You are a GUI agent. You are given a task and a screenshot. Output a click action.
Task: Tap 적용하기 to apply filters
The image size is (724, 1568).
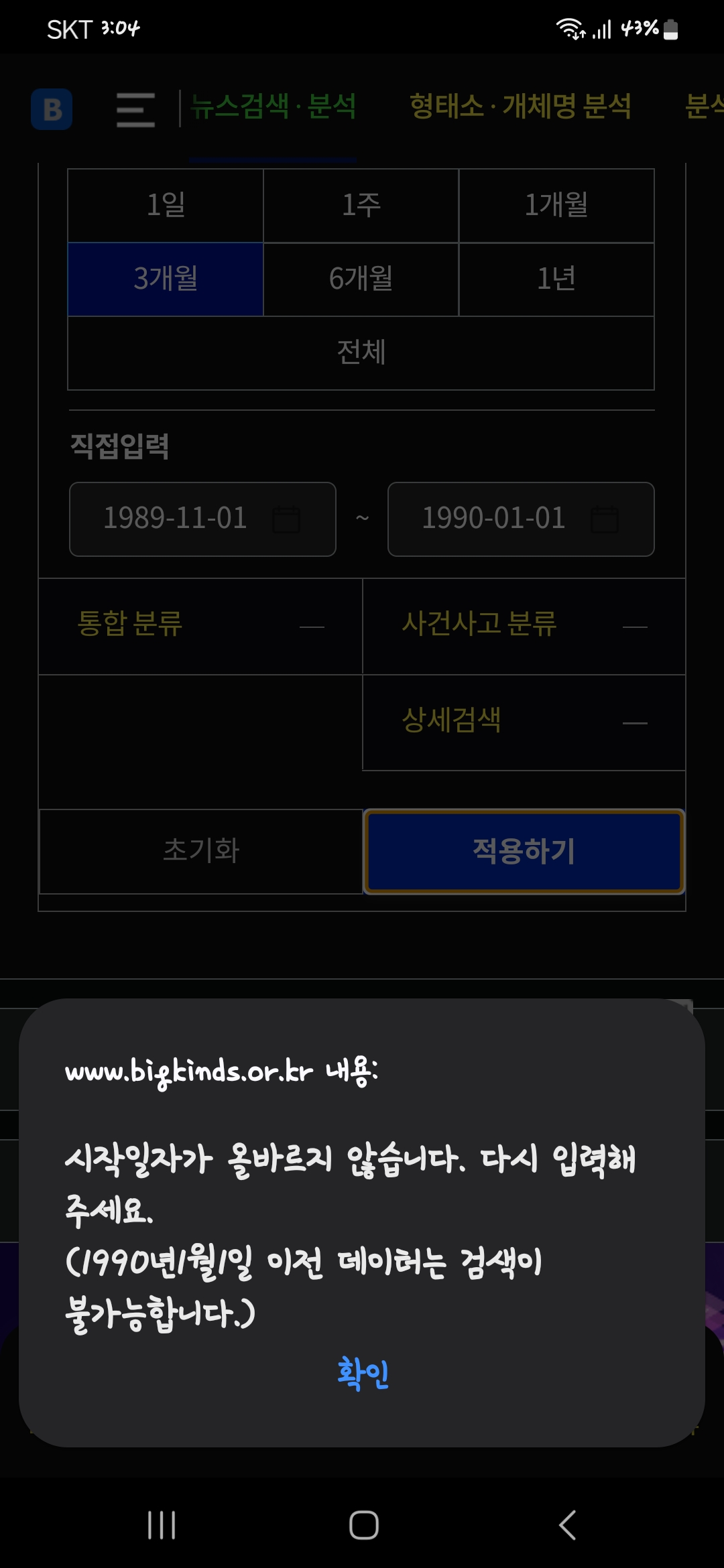pos(524,851)
